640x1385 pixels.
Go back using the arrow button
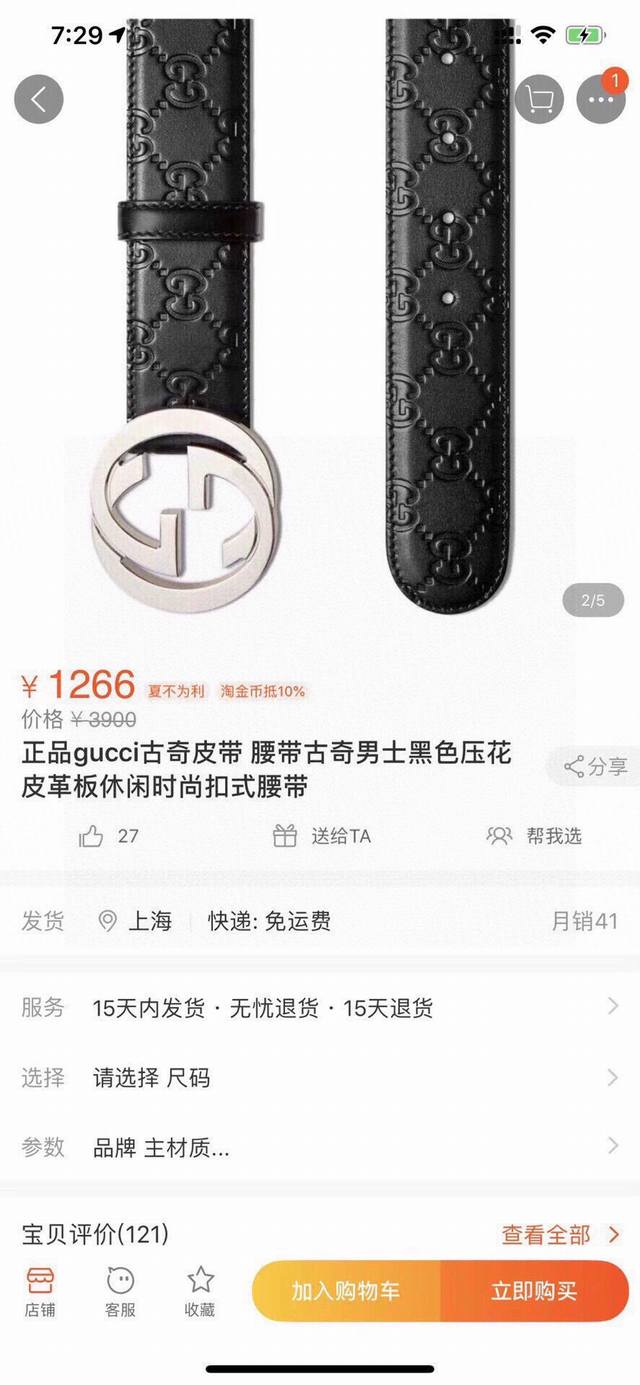(x=39, y=99)
